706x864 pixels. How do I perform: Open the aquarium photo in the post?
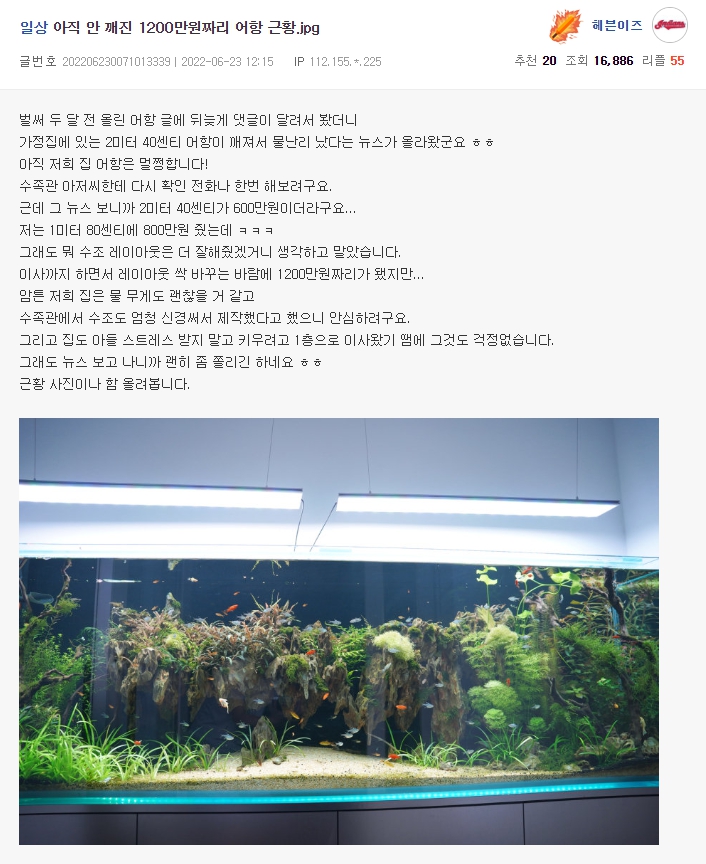click(338, 630)
